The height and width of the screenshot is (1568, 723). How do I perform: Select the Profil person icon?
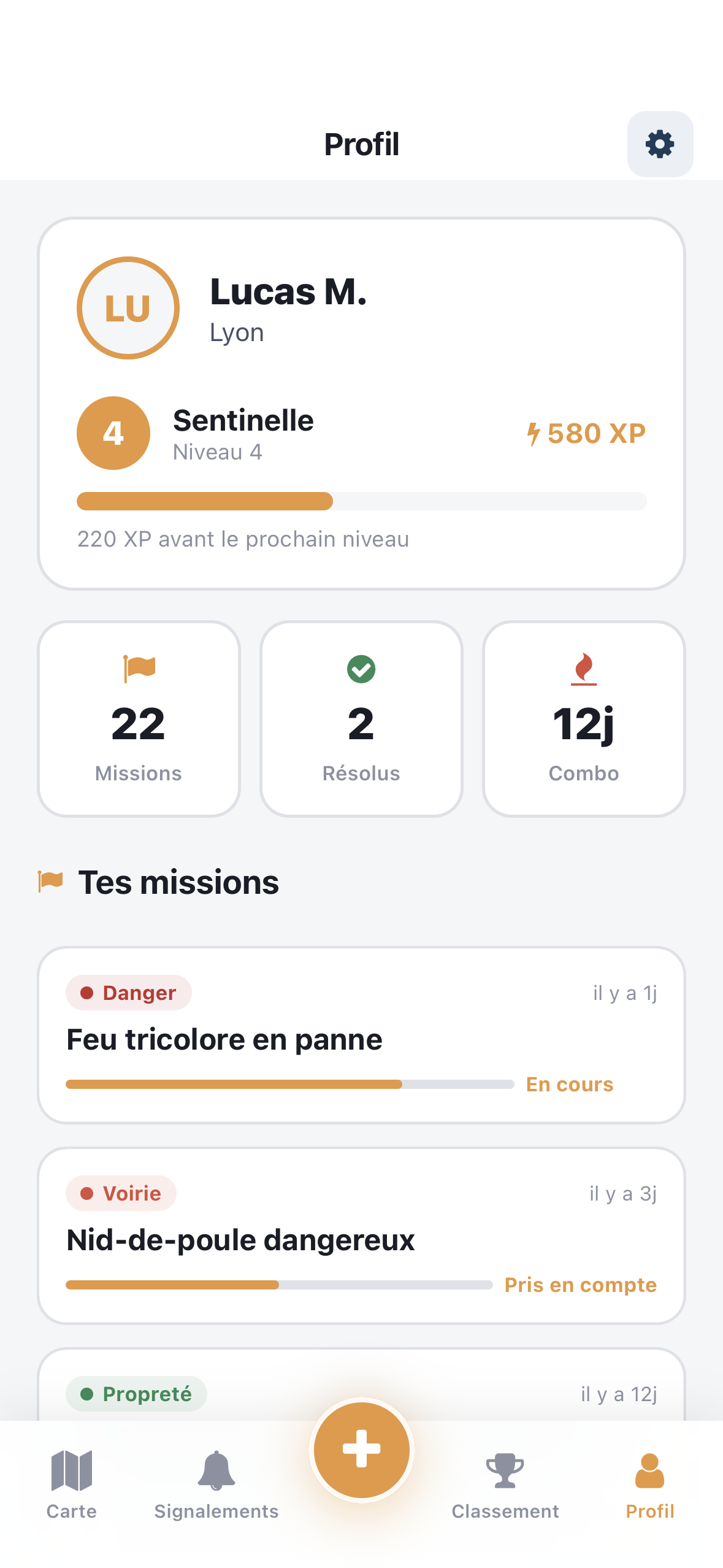point(649,1469)
